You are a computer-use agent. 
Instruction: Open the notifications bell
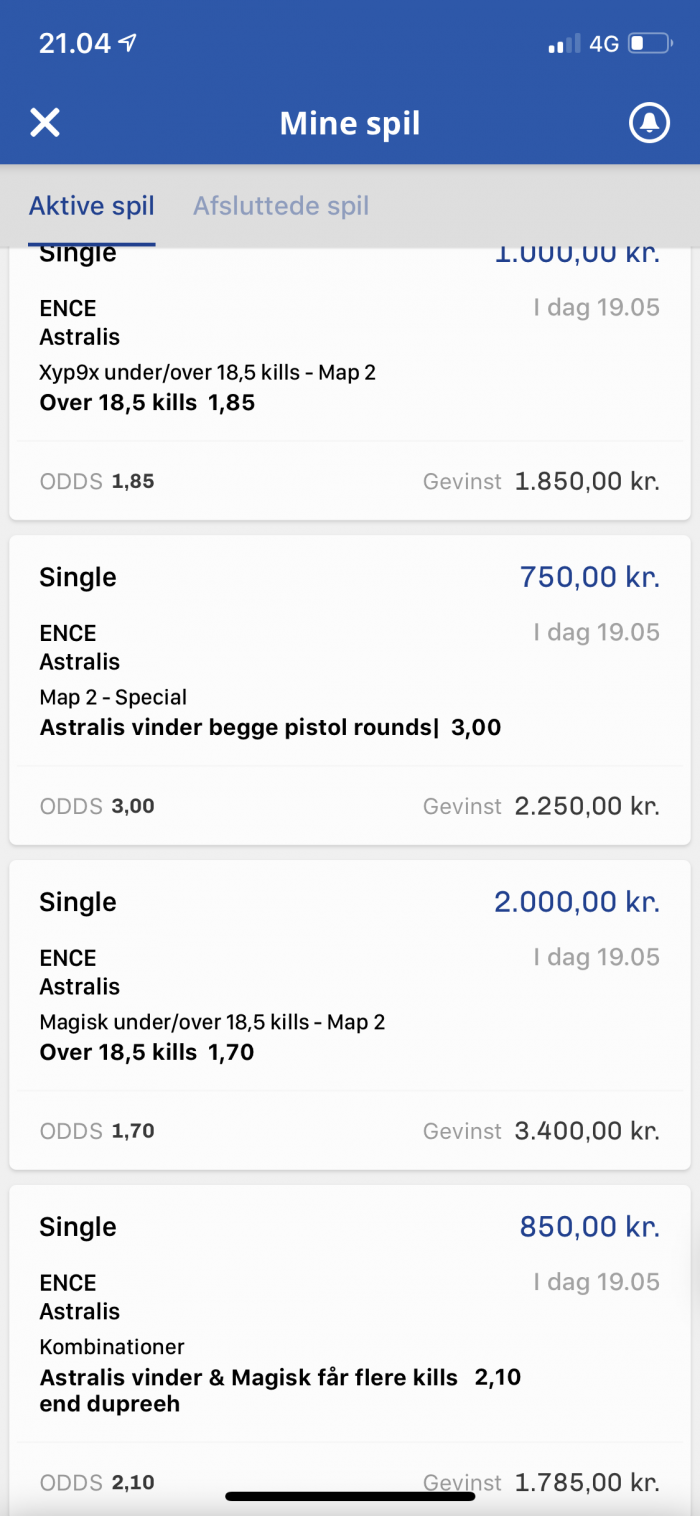tap(649, 123)
